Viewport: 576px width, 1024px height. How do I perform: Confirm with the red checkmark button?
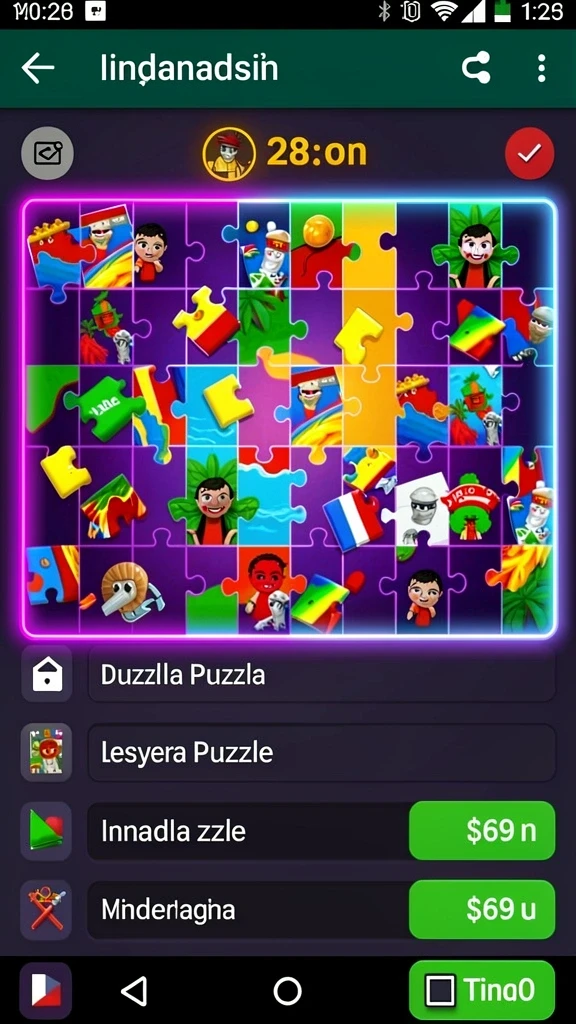pyautogui.click(x=530, y=153)
